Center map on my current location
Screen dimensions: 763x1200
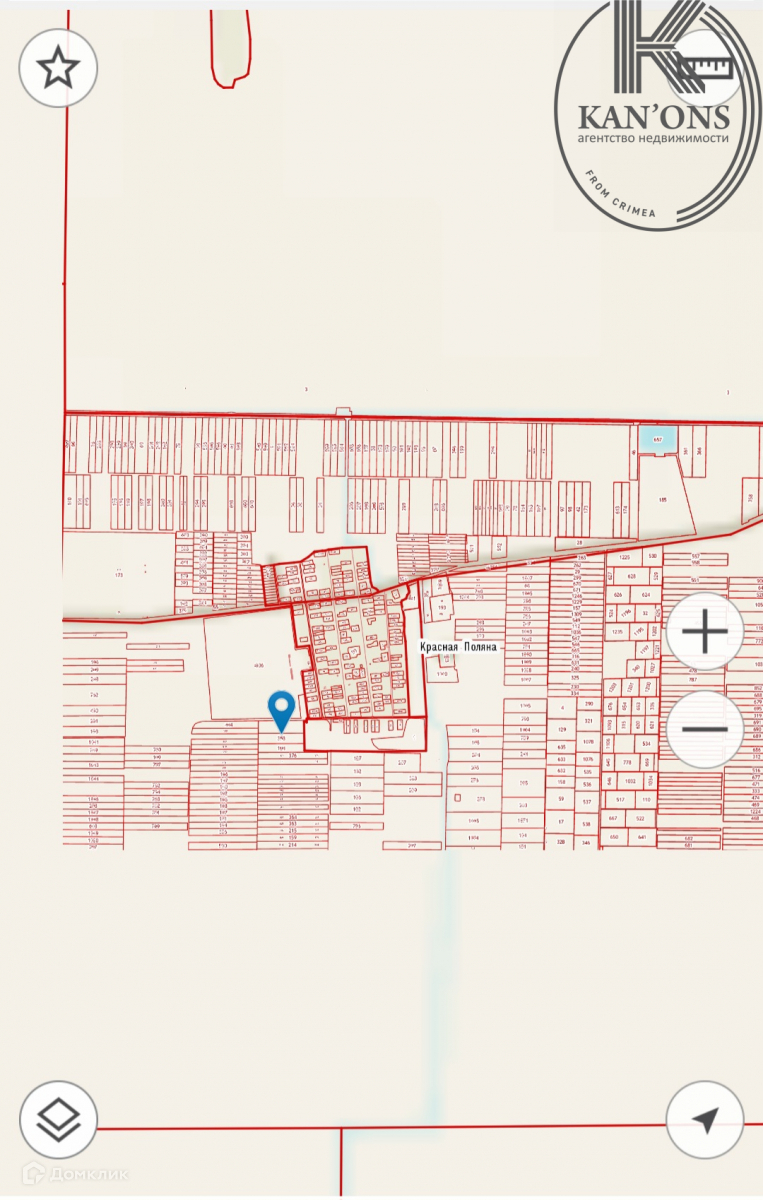tap(705, 1121)
